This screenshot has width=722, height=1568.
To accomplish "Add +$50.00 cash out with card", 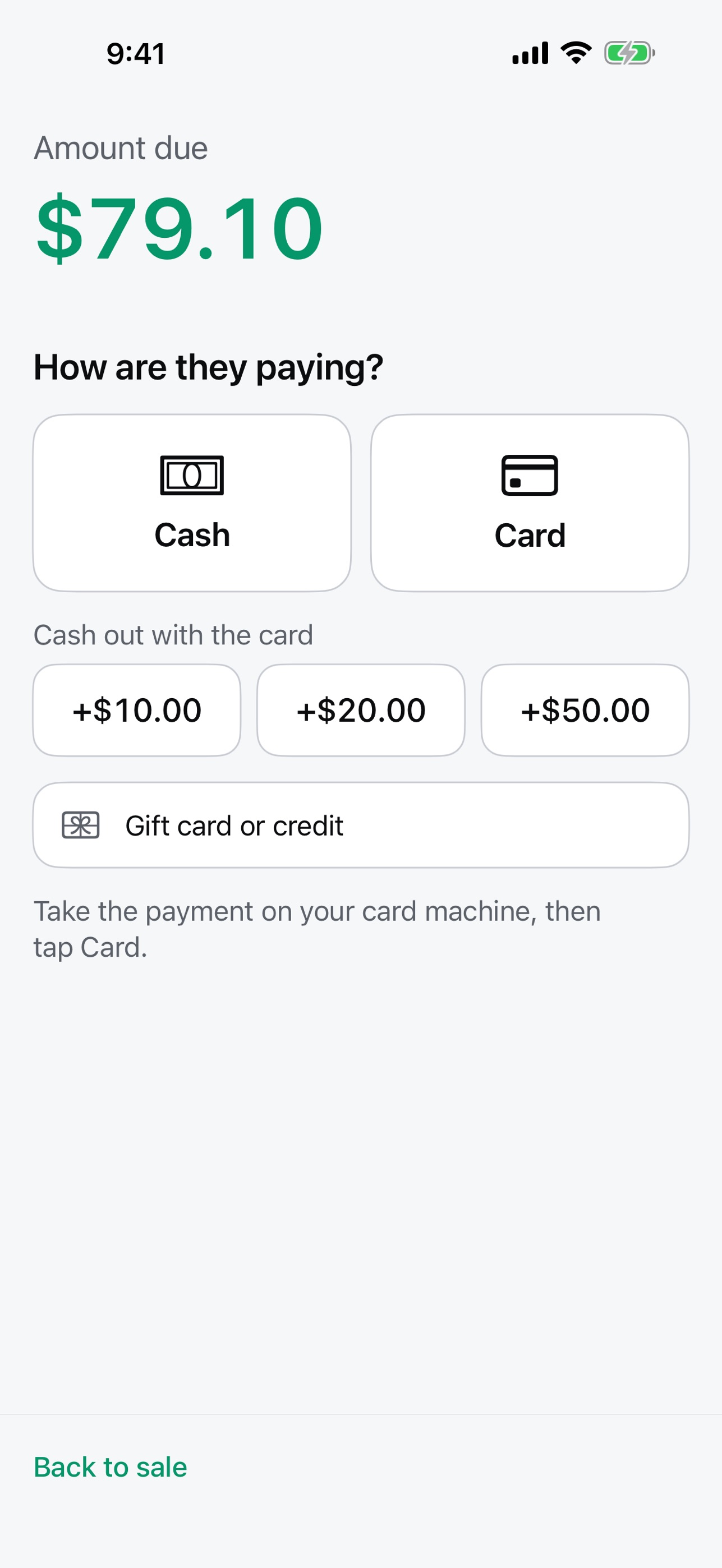I will point(585,710).
